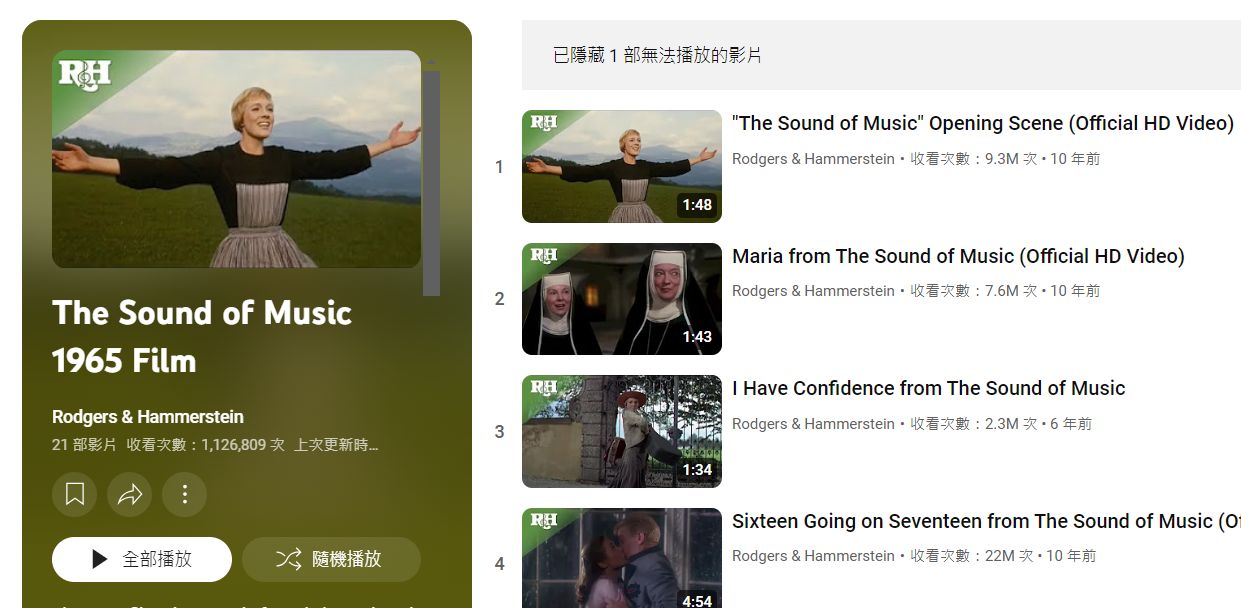Tap the 隨機播放 shuffle button

pos(331,559)
